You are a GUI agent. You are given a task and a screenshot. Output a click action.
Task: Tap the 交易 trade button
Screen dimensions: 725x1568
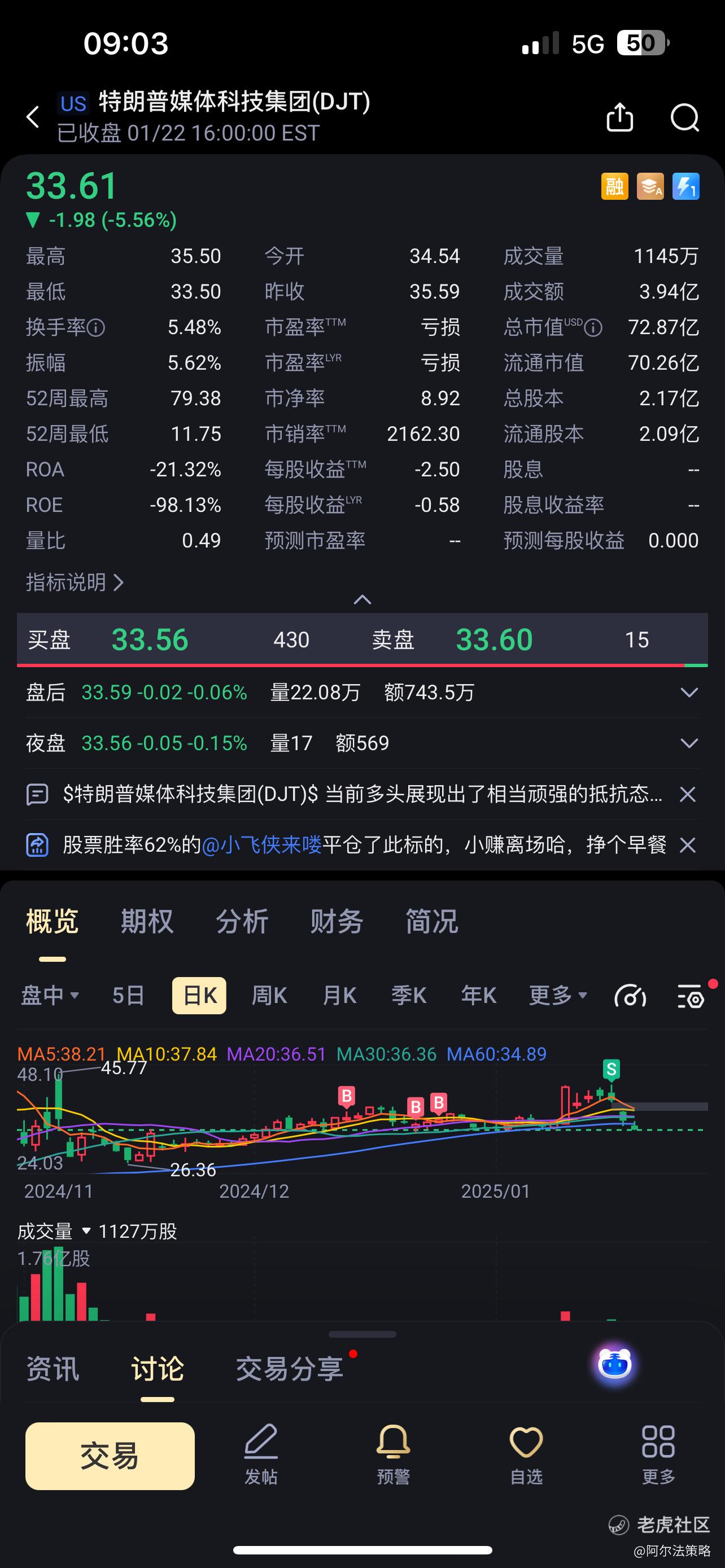[x=110, y=1456]
